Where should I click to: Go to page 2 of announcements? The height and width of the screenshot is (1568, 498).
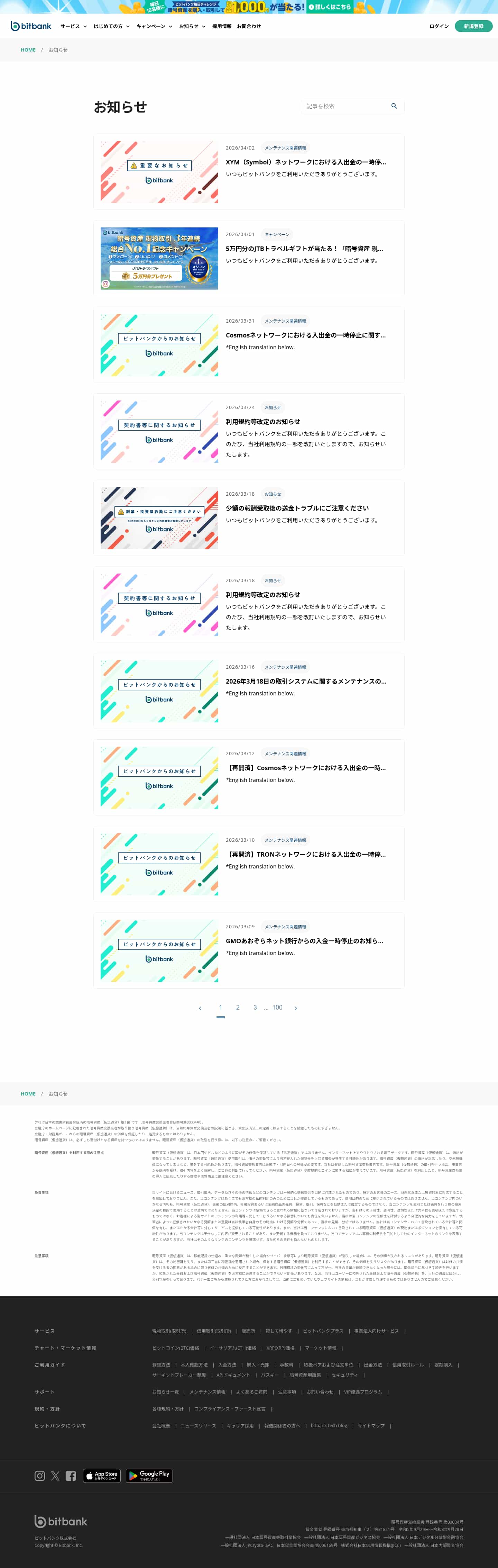click(238, 1007)
